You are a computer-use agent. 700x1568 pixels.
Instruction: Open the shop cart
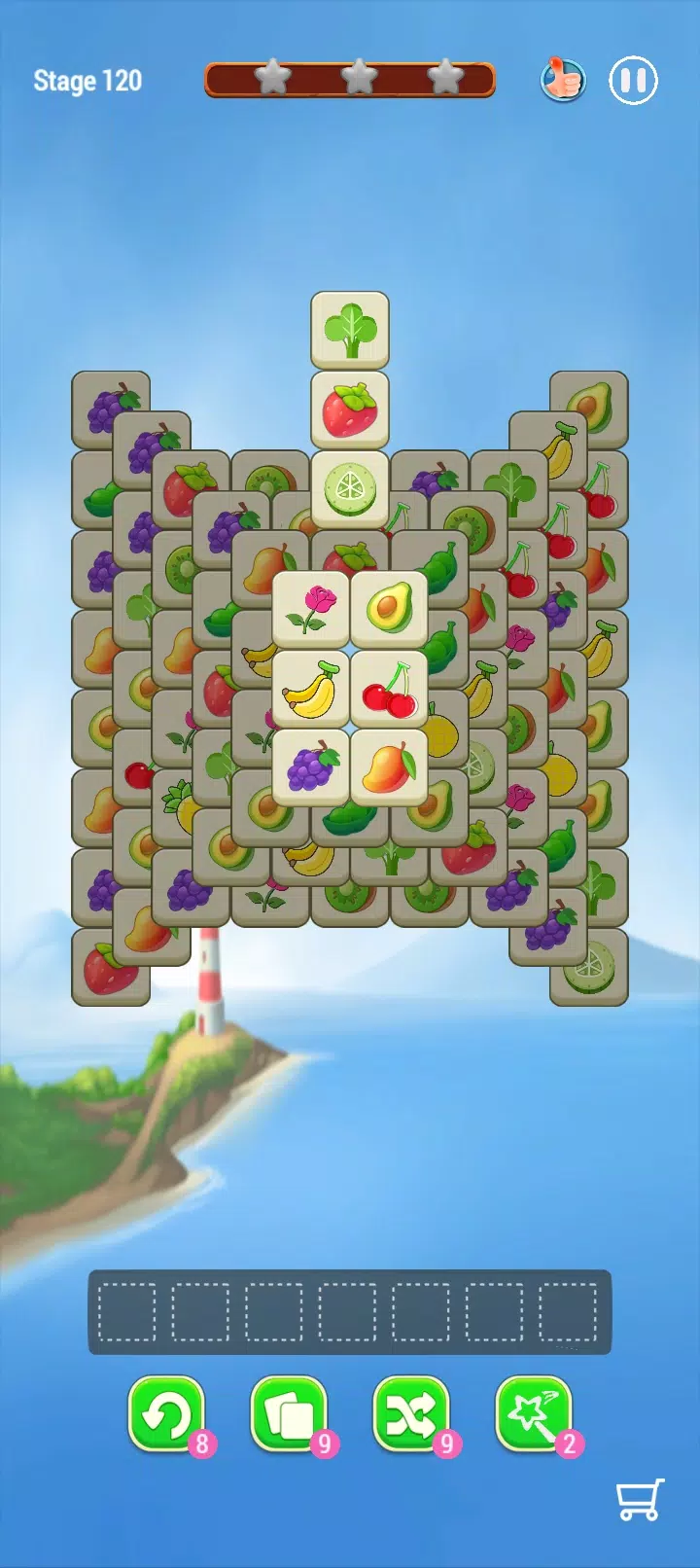[x=640, y=1500]
